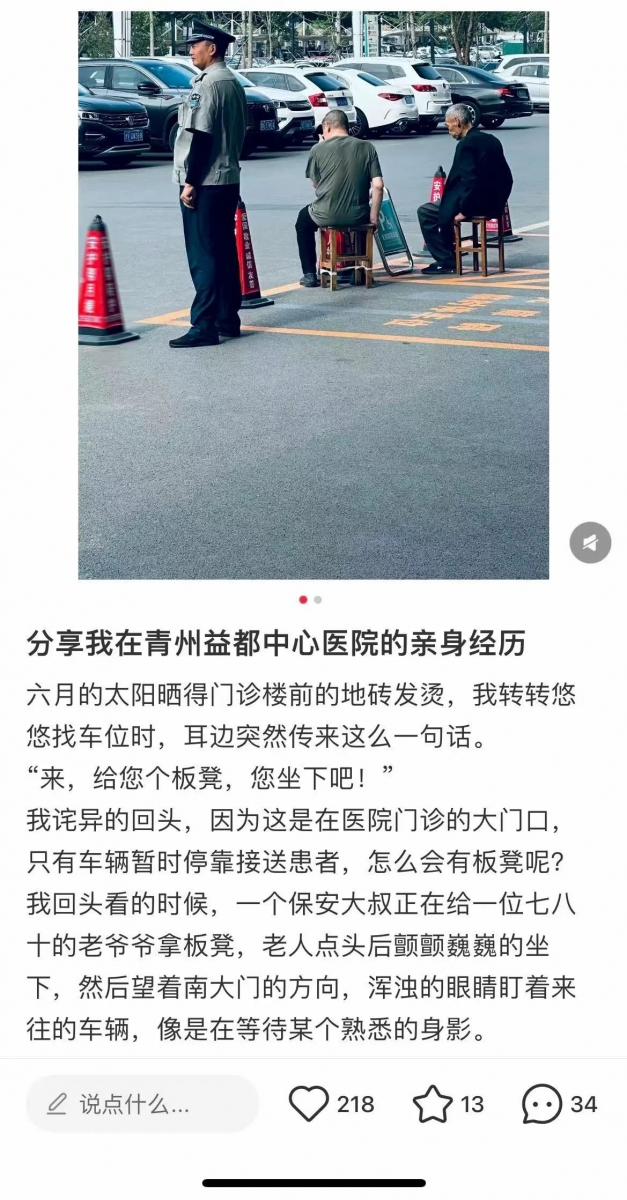Open the comments bubble icon

coord(542,1104)
